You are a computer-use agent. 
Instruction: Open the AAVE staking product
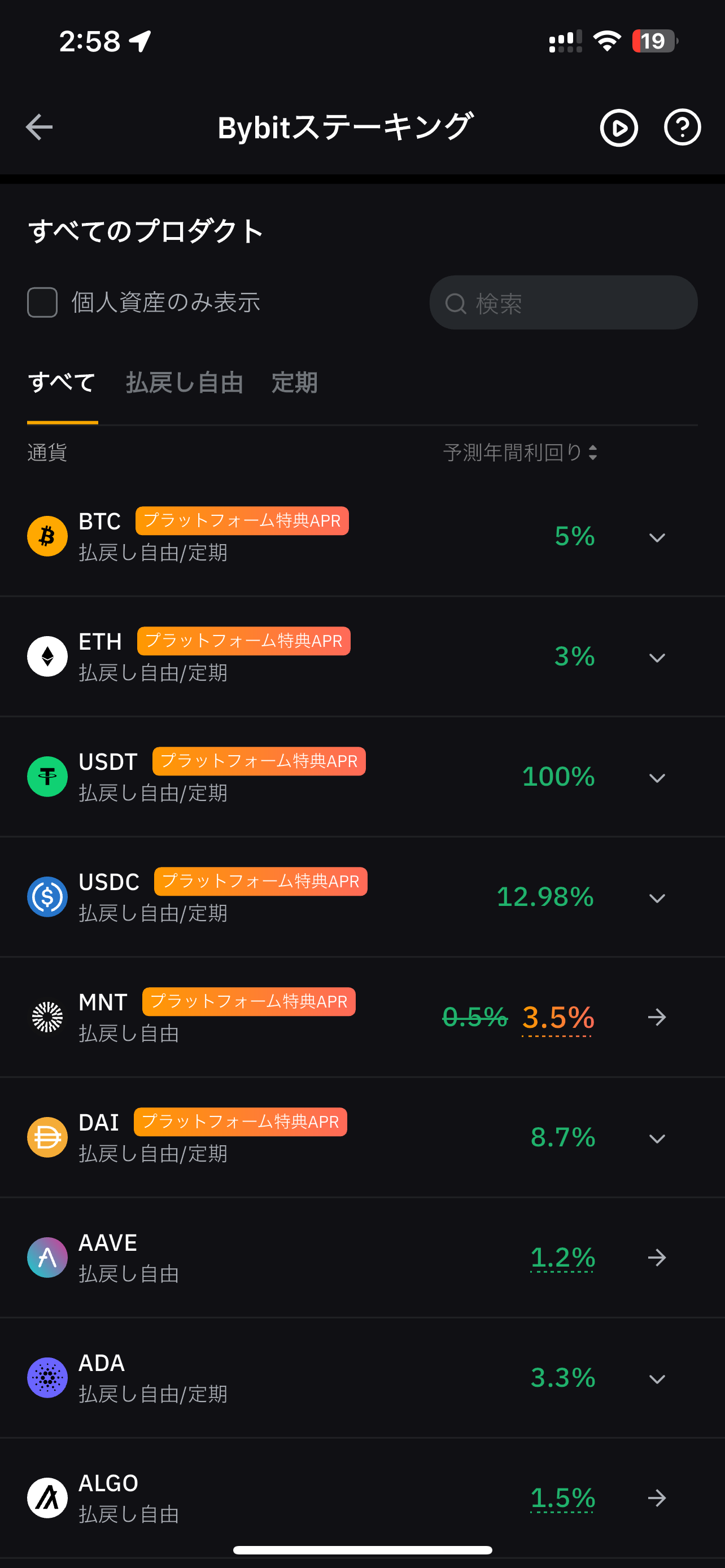pyautogui.click(x=362, y=1258)
